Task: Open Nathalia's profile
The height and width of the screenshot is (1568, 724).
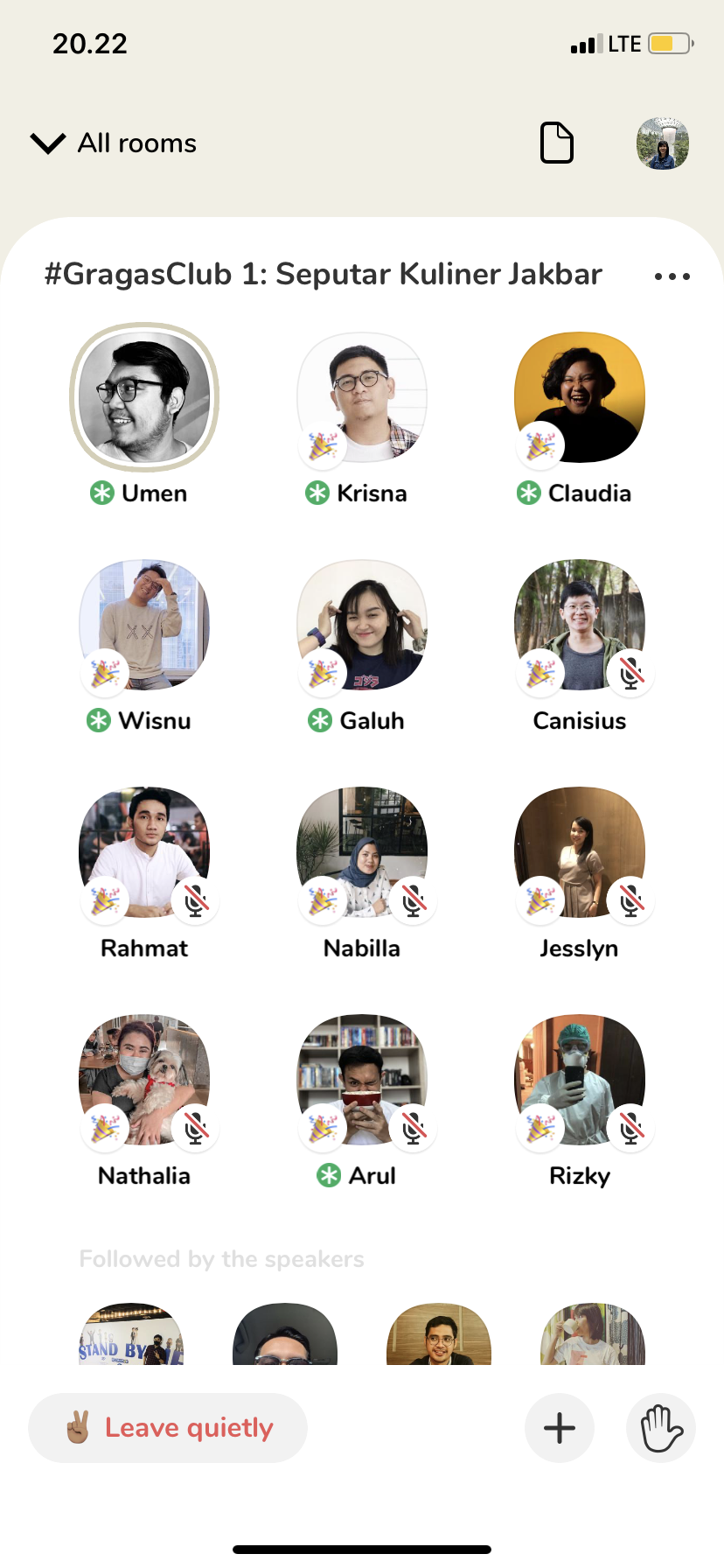Action: tap(144, 1081)
